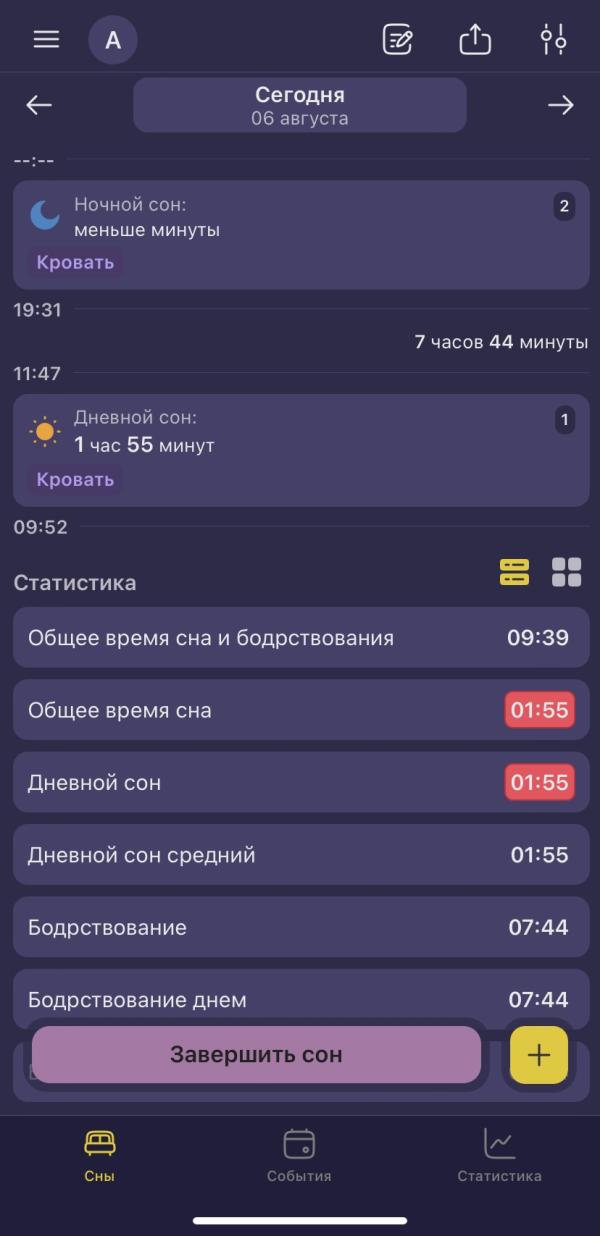
Task: Switch to the Сны tab
Action: tap(100, 1156)
